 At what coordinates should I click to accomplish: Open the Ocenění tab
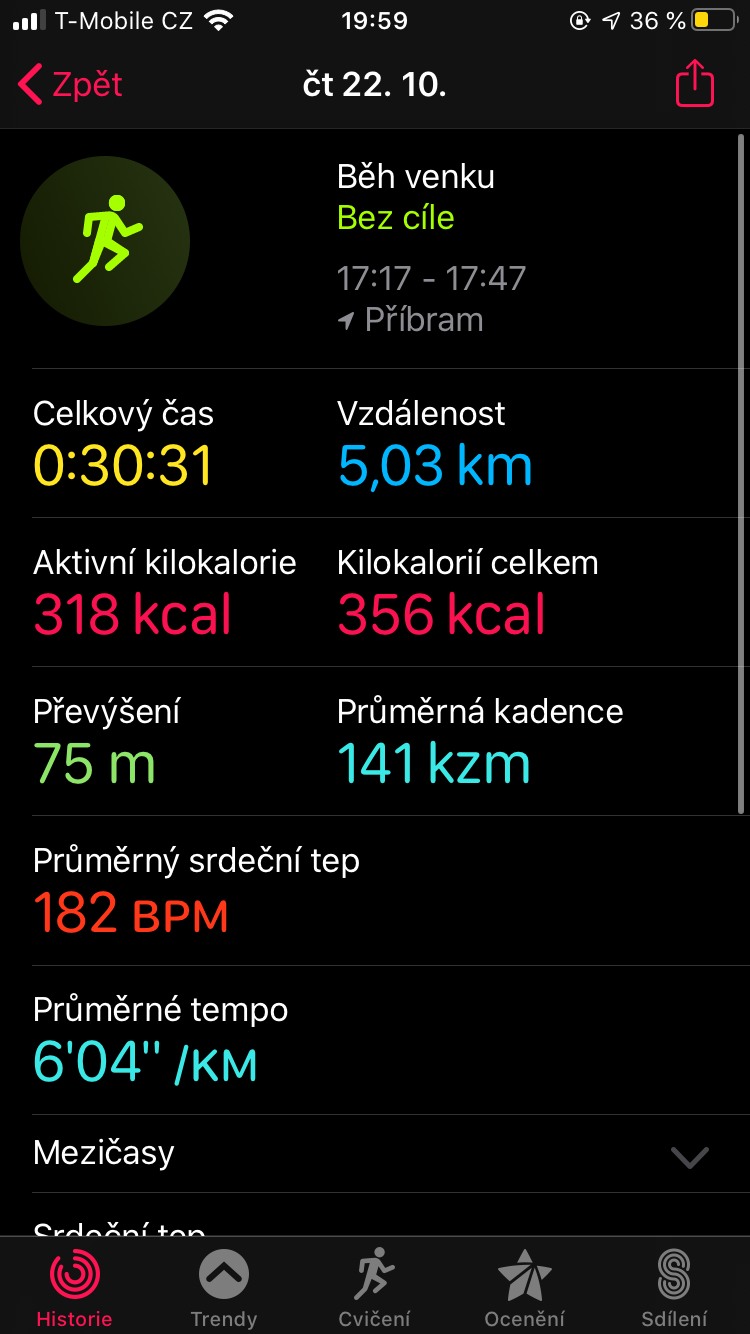(524, 1288)
